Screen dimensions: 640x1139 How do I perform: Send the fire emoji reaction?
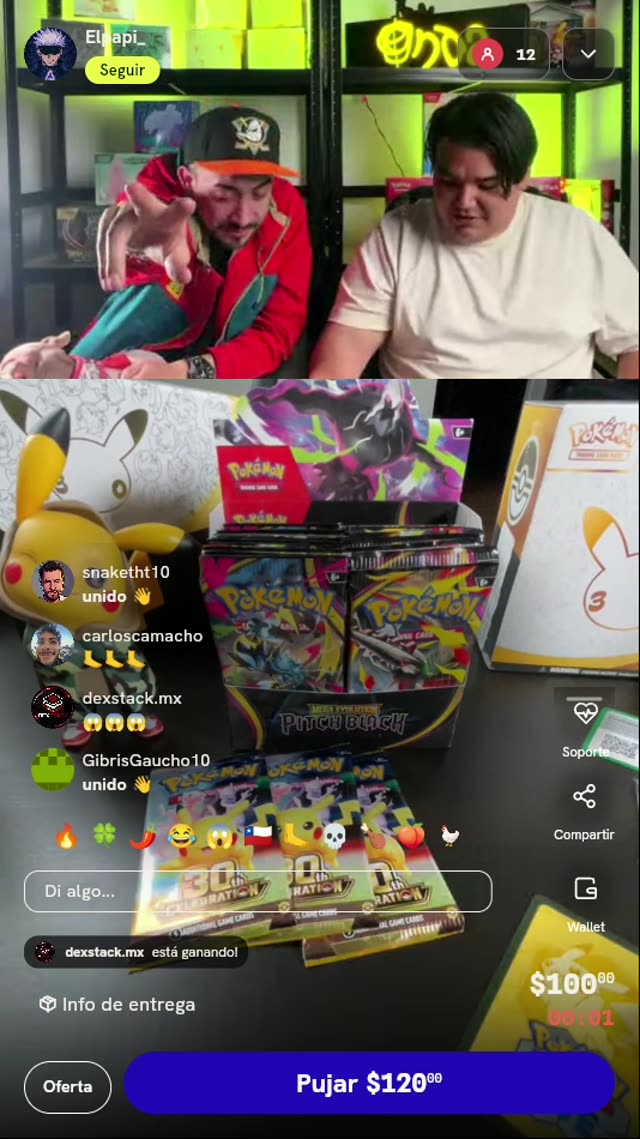pos(66,837)
